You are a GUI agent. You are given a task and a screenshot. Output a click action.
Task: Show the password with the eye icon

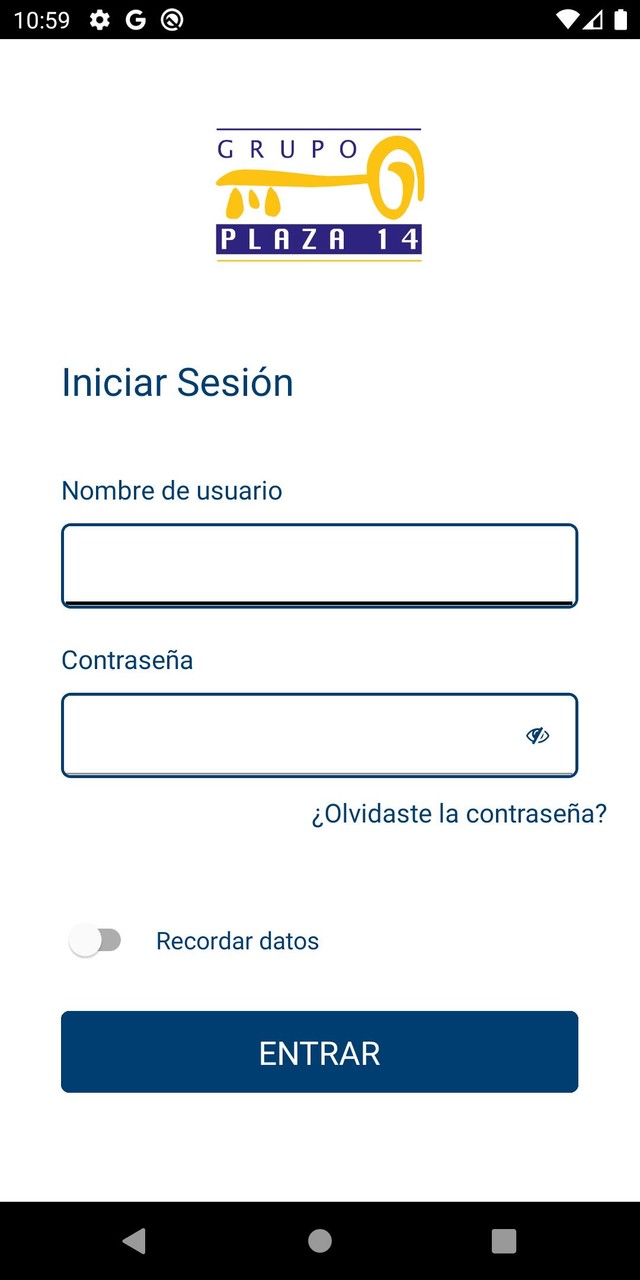click(538, 736)
